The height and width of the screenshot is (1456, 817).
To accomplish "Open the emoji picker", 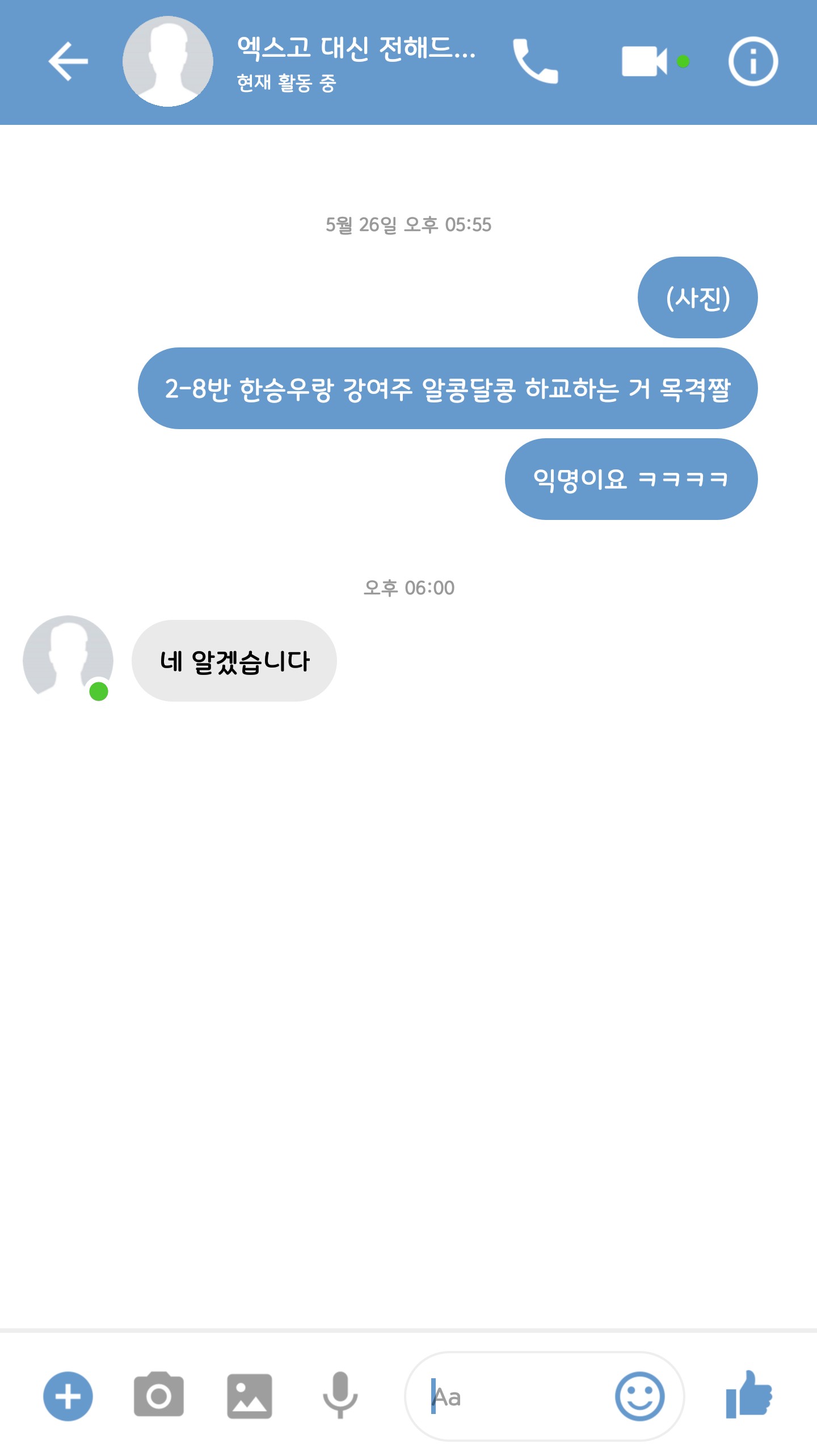I will [x=639, y=1396].
